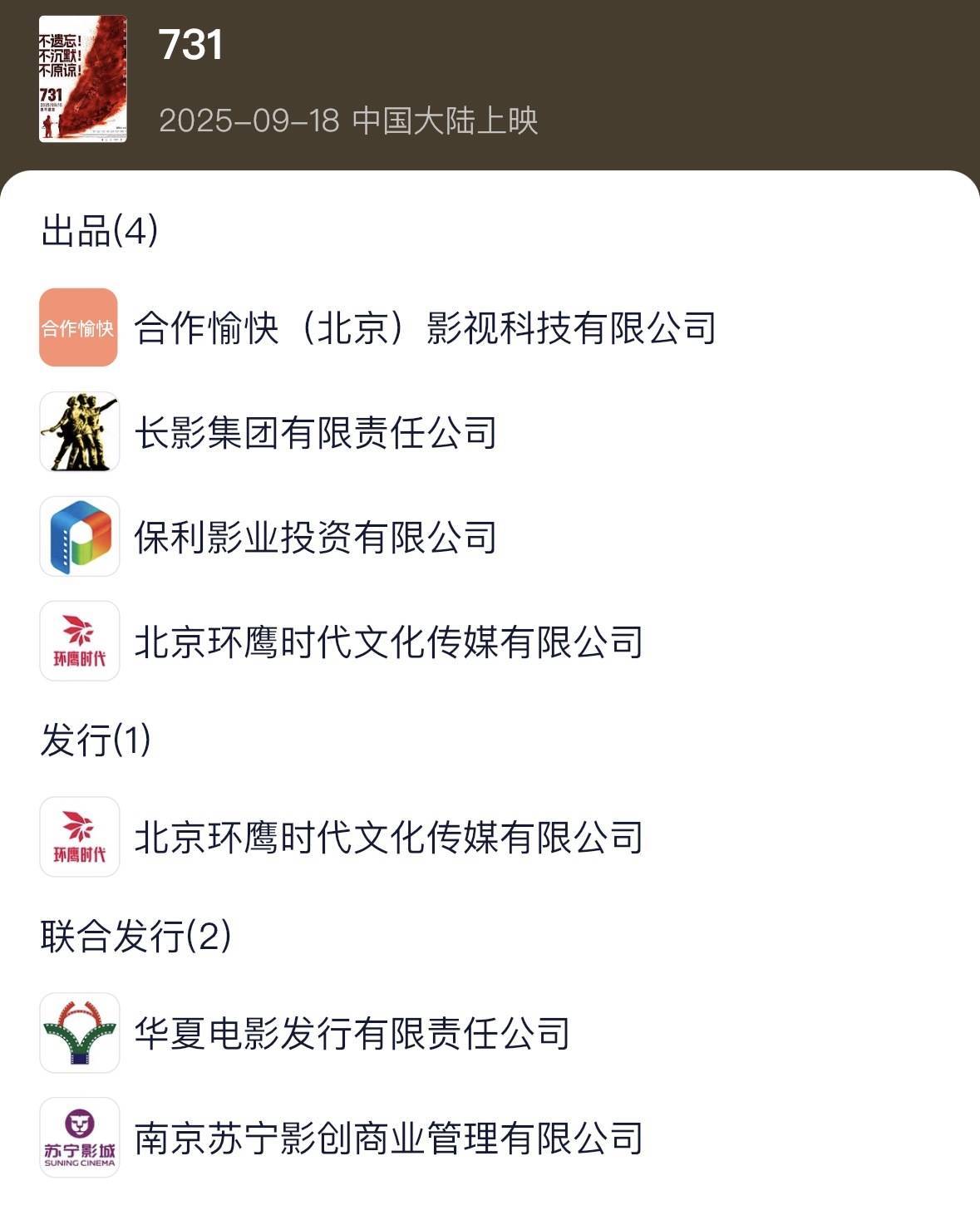Viewport: 980px width, 1210px height.
Task: Open 长影集团有限责任公司 in the 出品 list
Action: (315, 432)
